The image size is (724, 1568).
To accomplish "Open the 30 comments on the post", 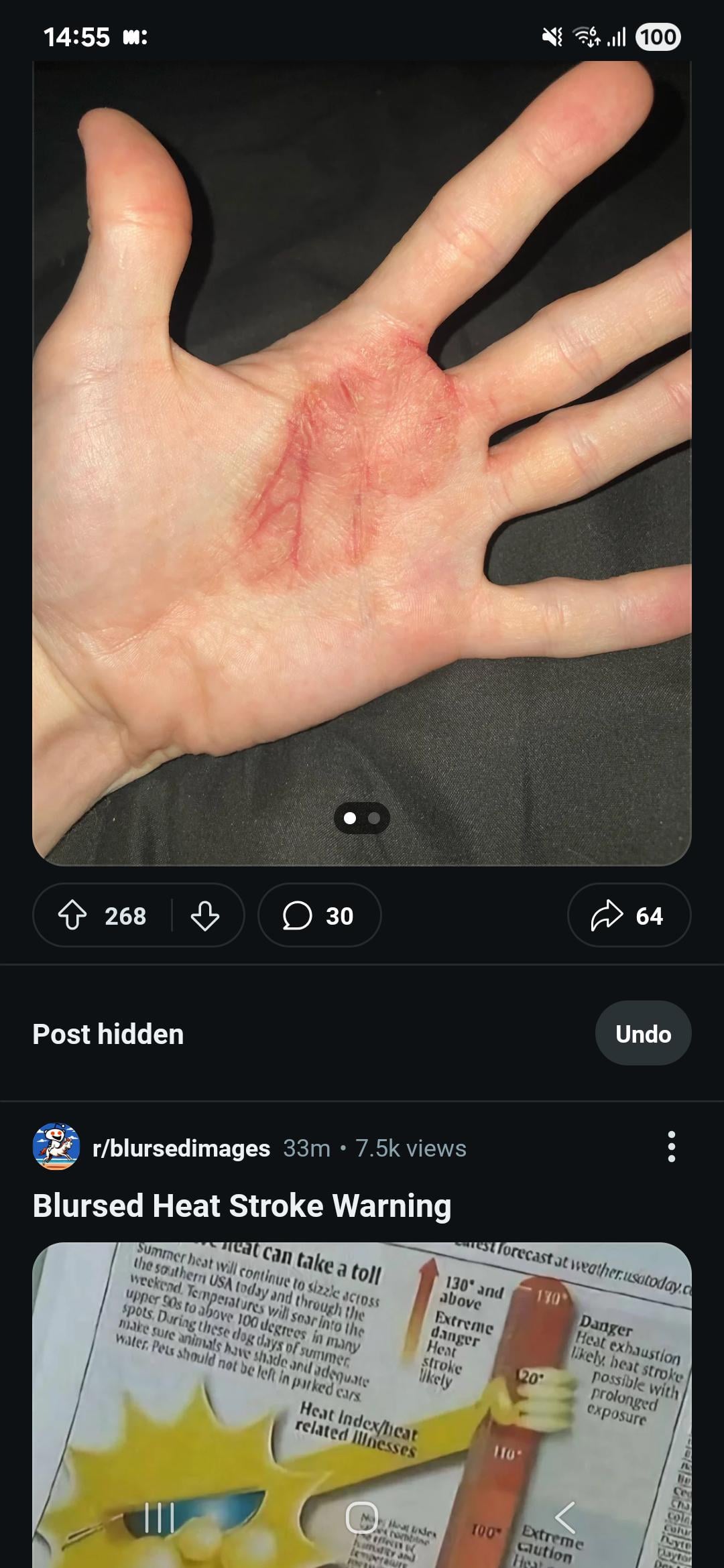I will (319, 915).
